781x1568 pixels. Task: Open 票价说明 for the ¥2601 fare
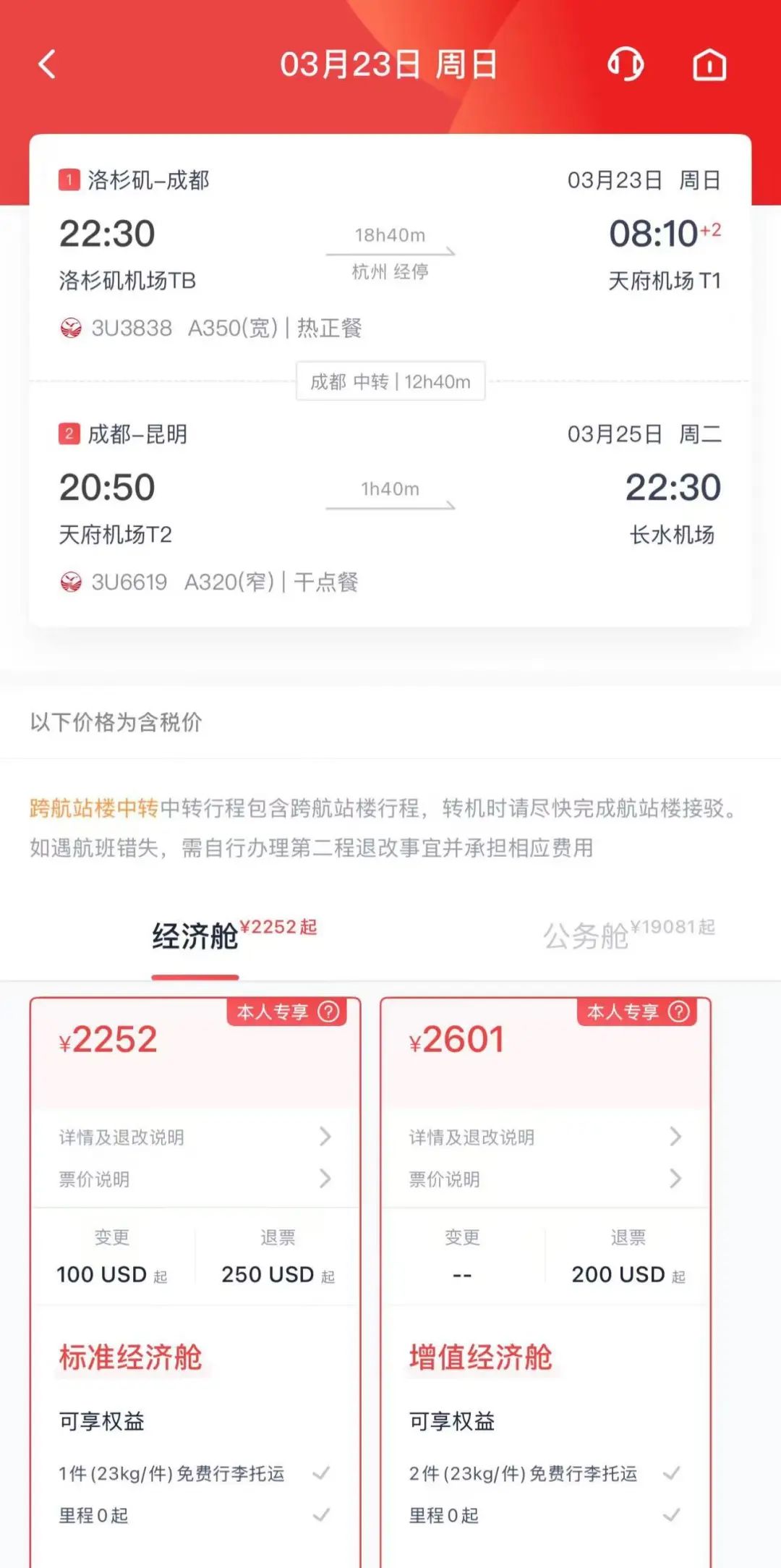click(545, 1179)
